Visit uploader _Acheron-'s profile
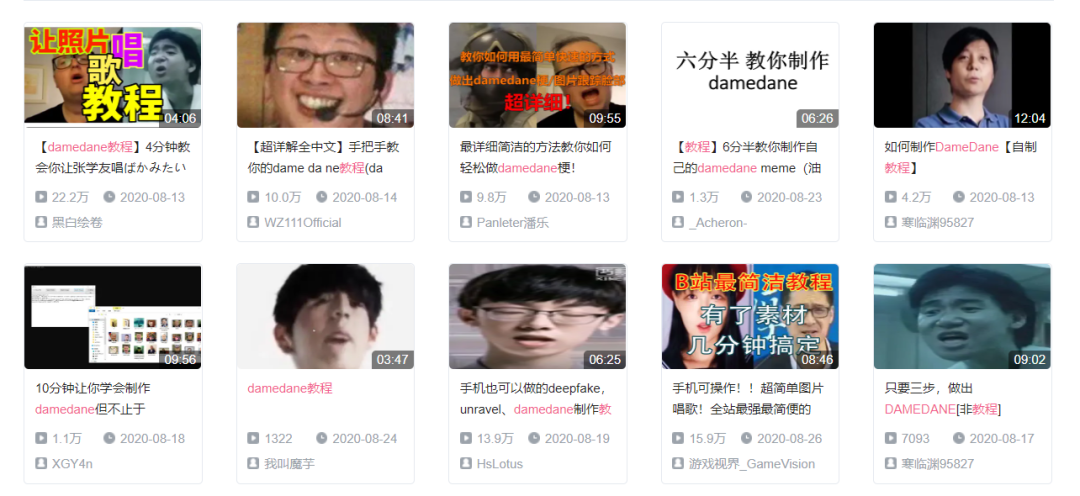Image resolution: width=1080 pixels, height=496 pixels. tap(717, 222)
